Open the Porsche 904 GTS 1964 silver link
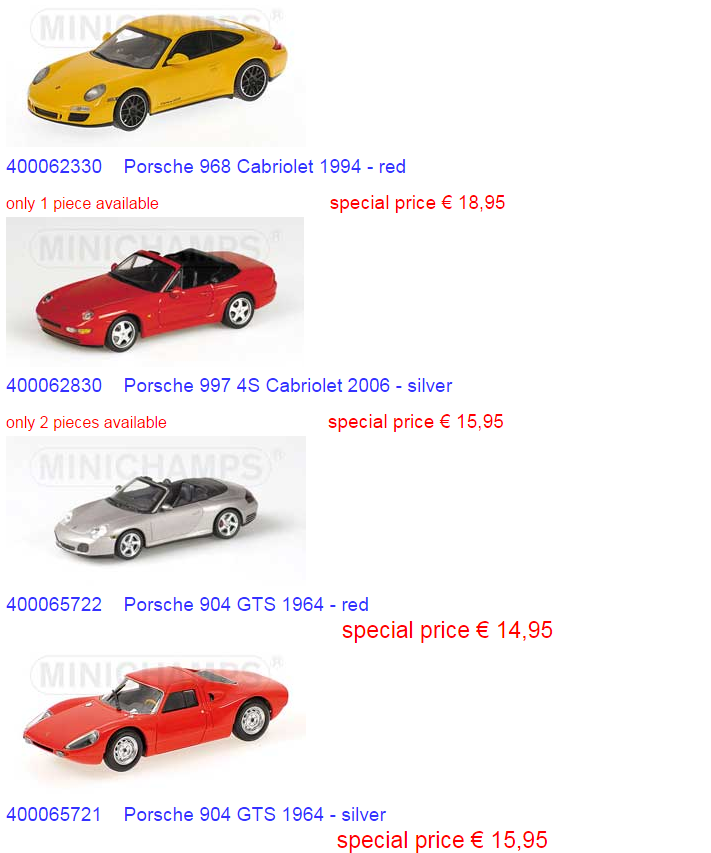 click(254, 815)
